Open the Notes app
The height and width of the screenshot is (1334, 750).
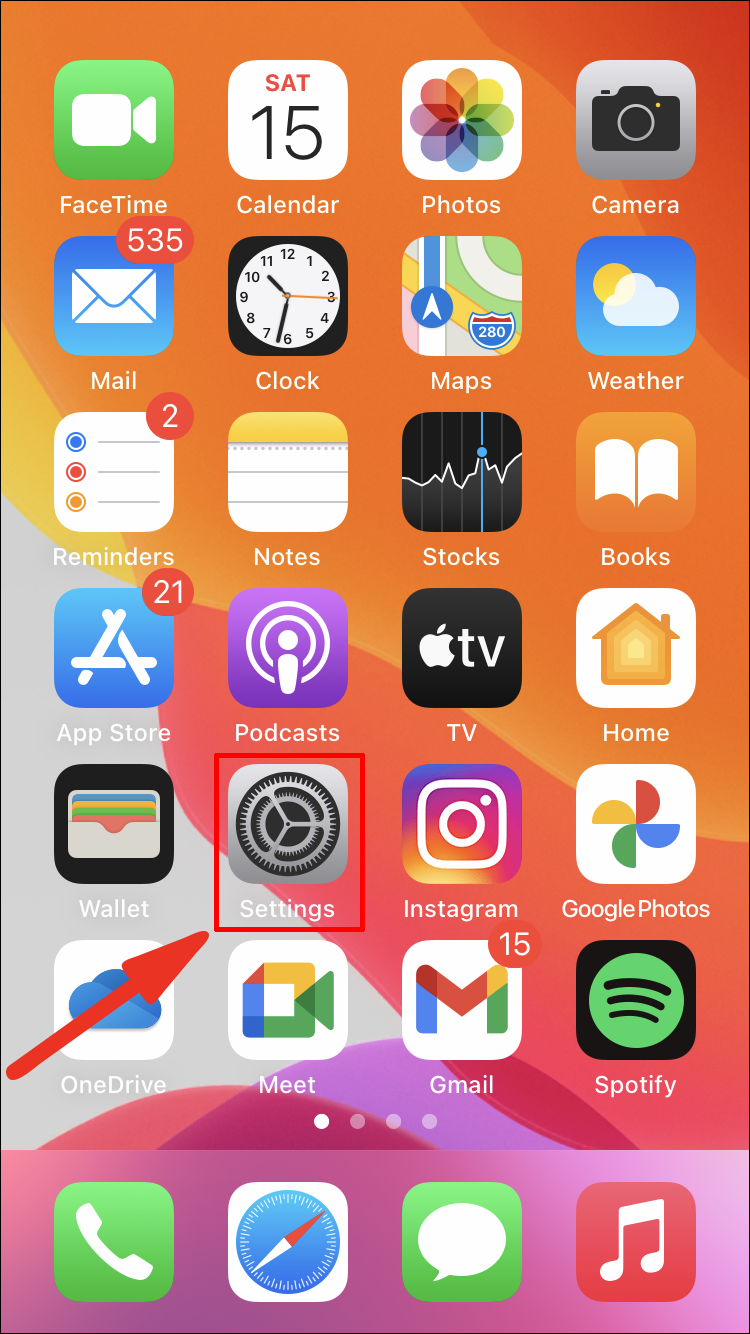click(288, 472)
